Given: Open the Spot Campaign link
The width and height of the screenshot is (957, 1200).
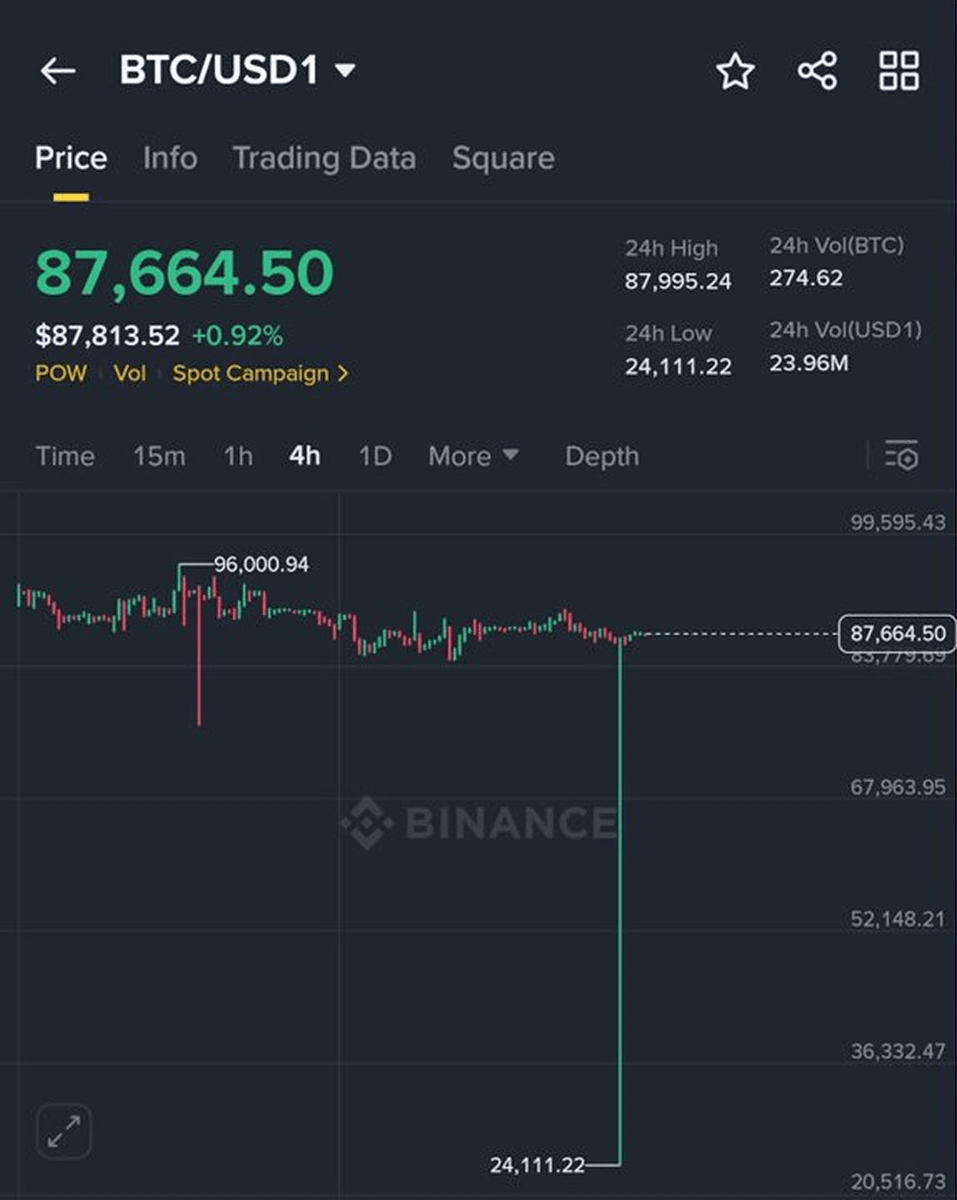Looking at the screenshot, I should tap(260, 374).
